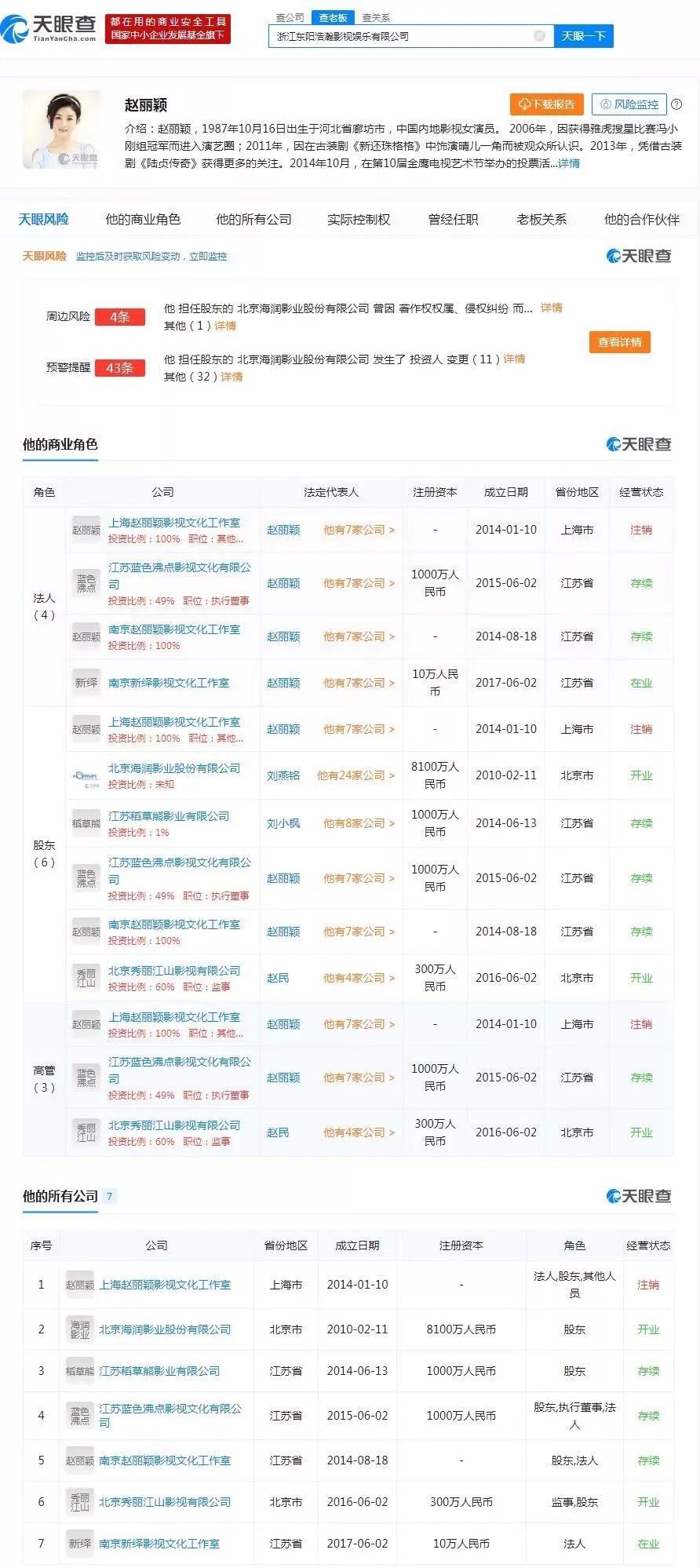Open the 实际控制权 tab

point(359,220)
